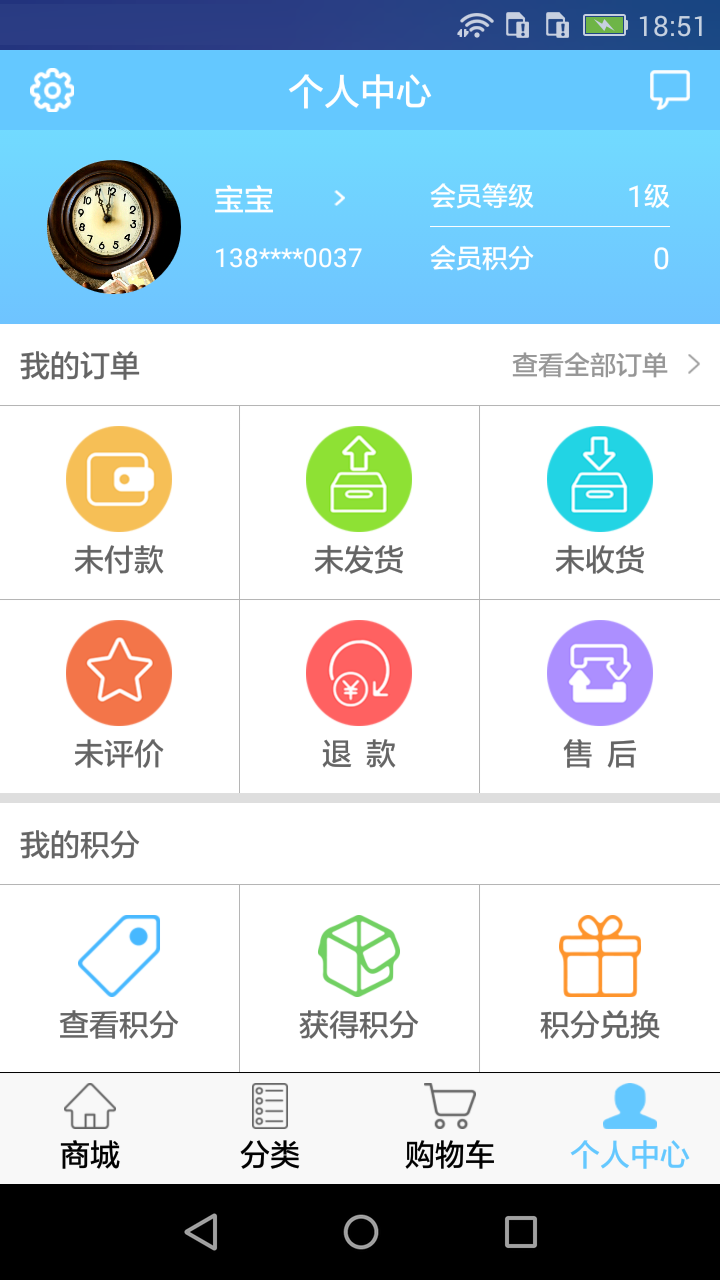Select 退款 refund section

click(x=359, y=696)
